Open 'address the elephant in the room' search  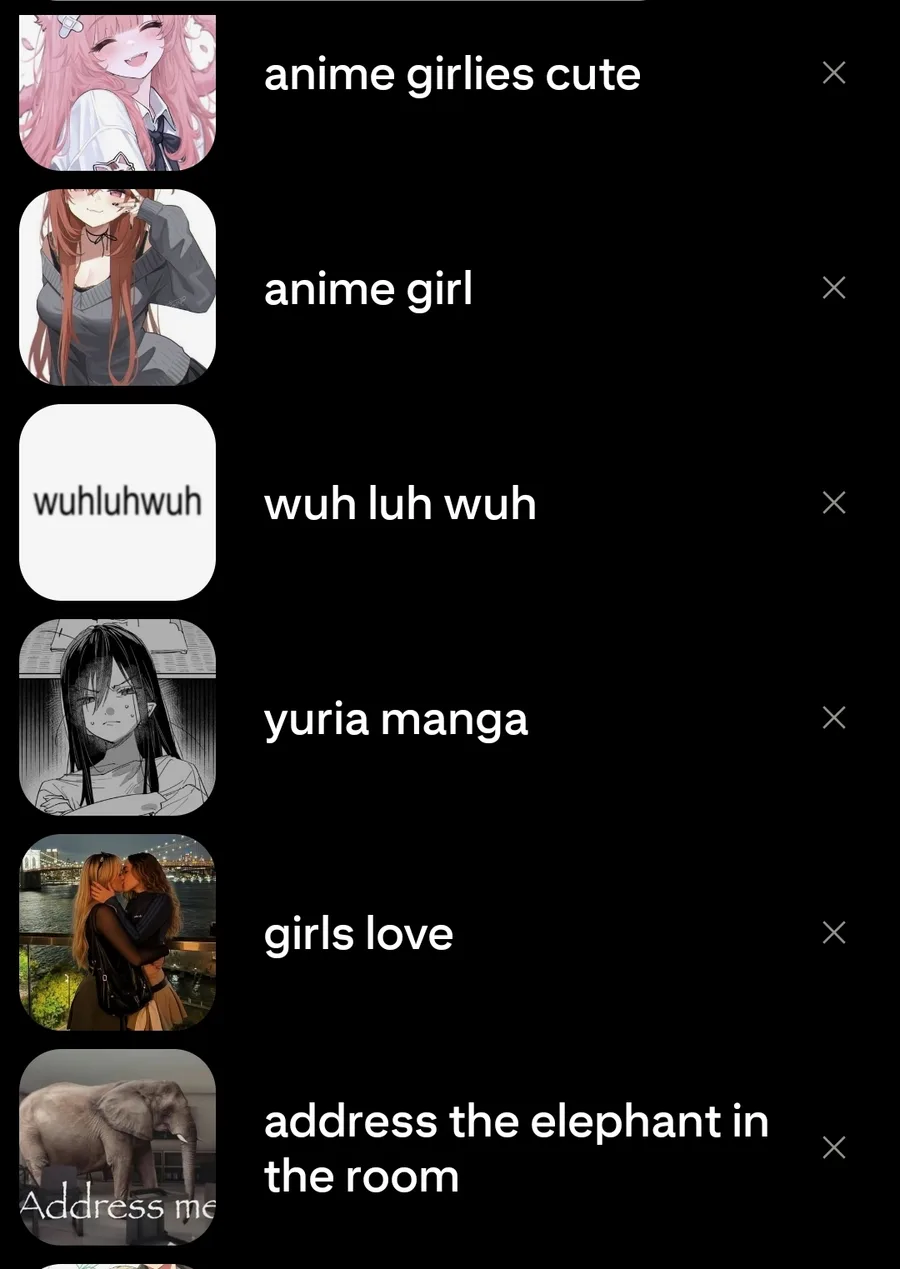pyautogui.click(x=515, y=1149)
